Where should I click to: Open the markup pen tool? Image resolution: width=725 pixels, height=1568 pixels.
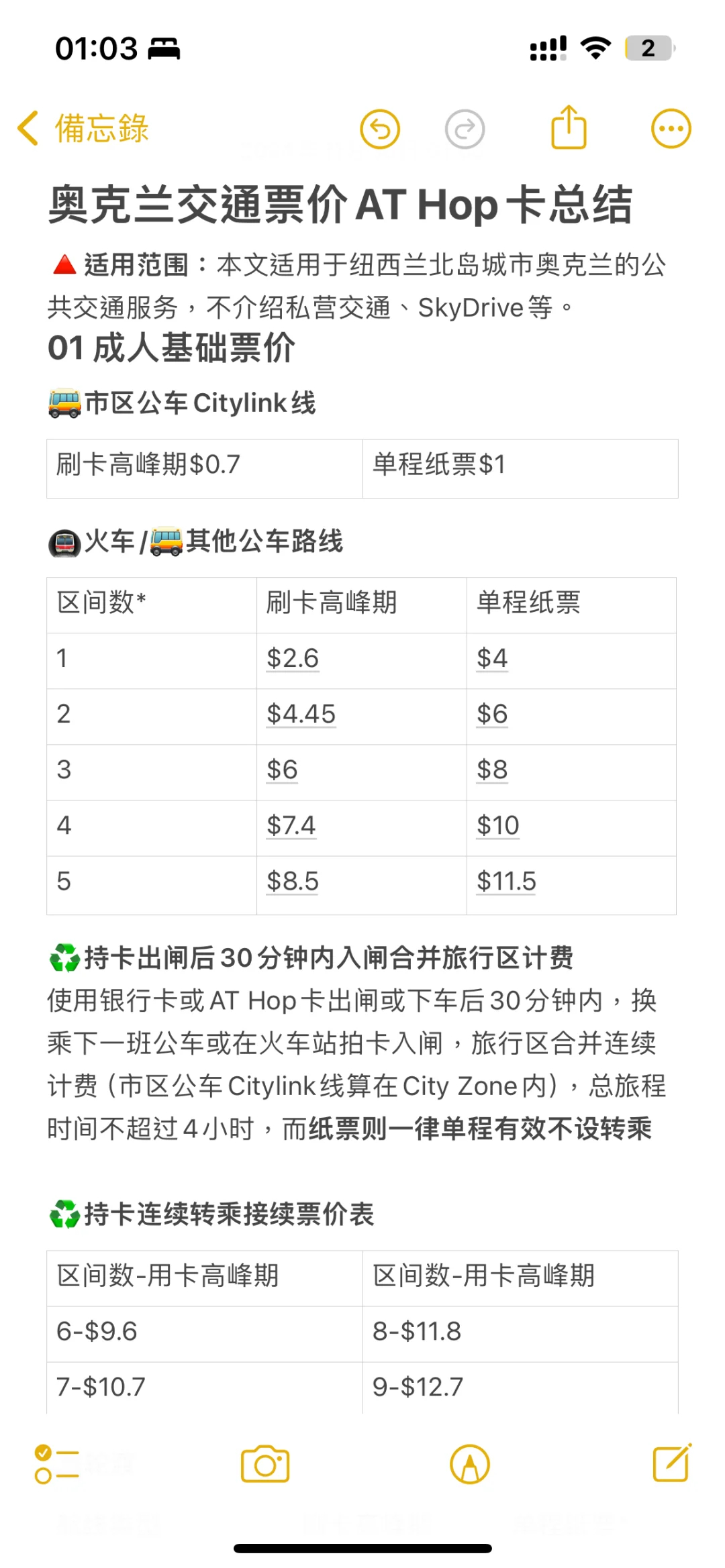pyautogui.click(x=470, y=1464)
